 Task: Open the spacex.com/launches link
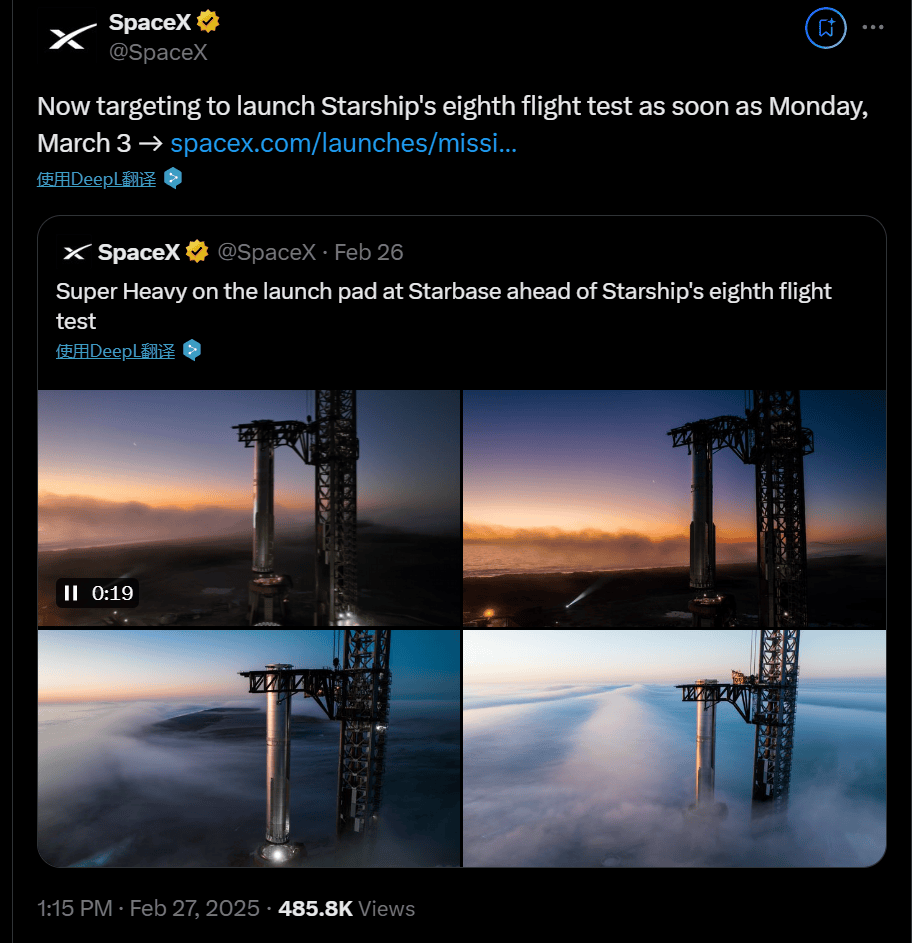tap(343, 143)
